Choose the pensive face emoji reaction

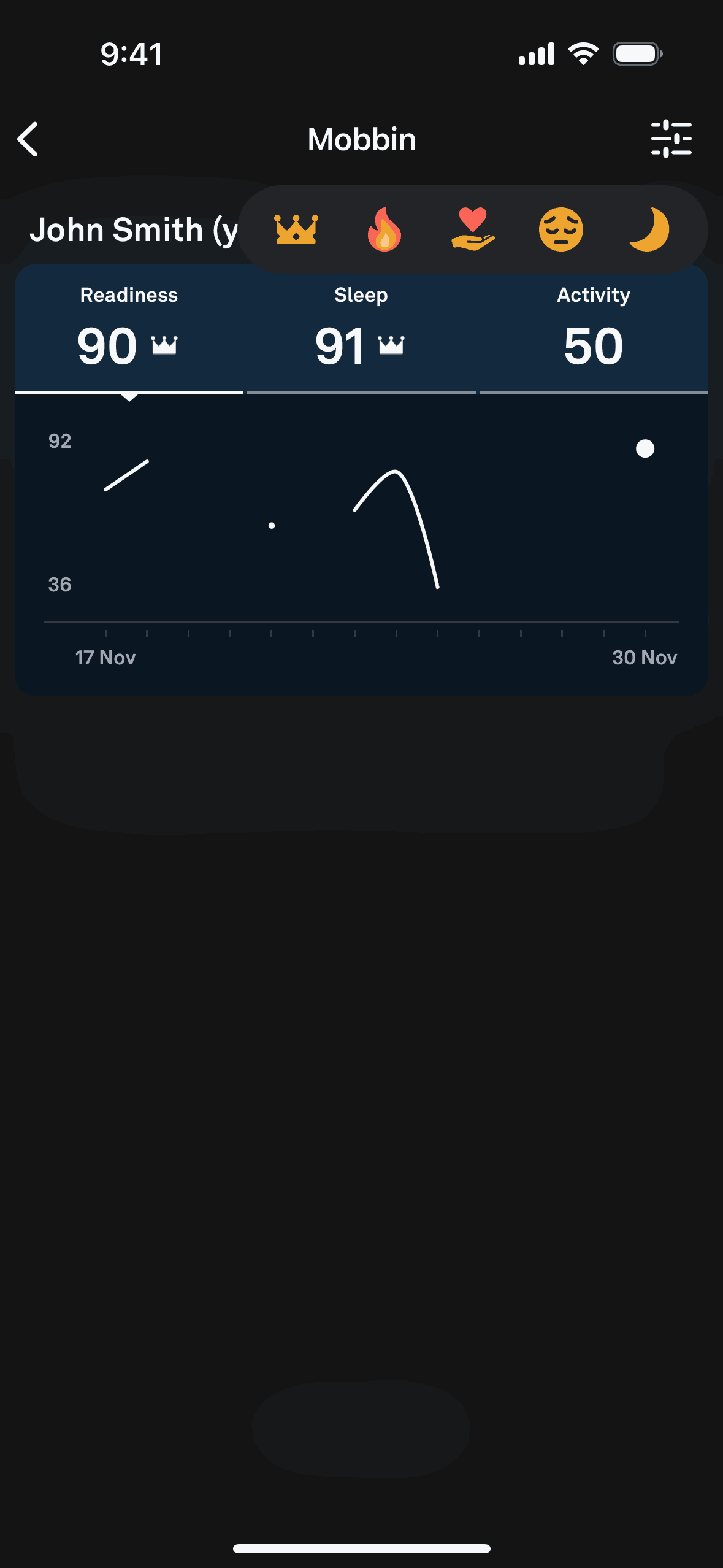(x=560, y=229)
